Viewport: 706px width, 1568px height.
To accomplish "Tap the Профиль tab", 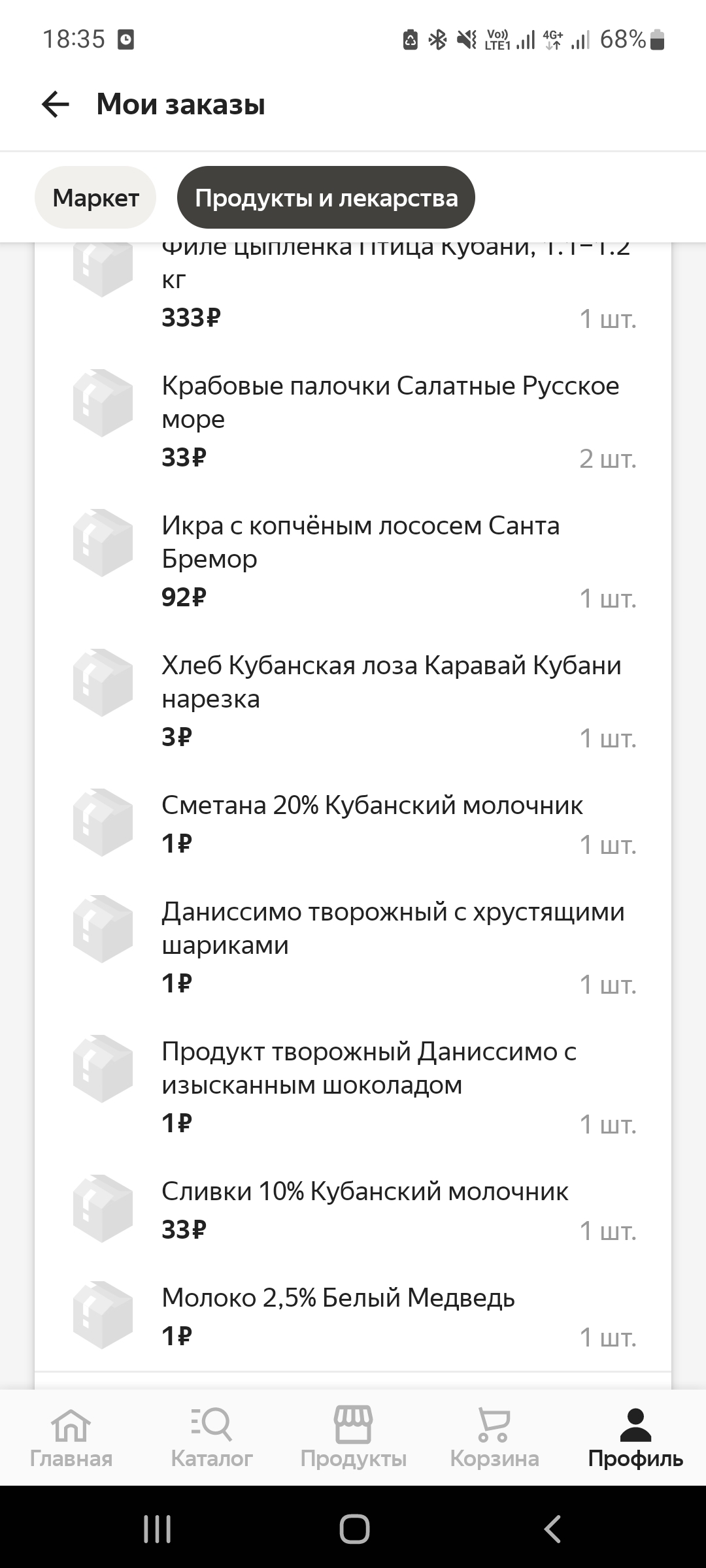I will coord(635,1437).
